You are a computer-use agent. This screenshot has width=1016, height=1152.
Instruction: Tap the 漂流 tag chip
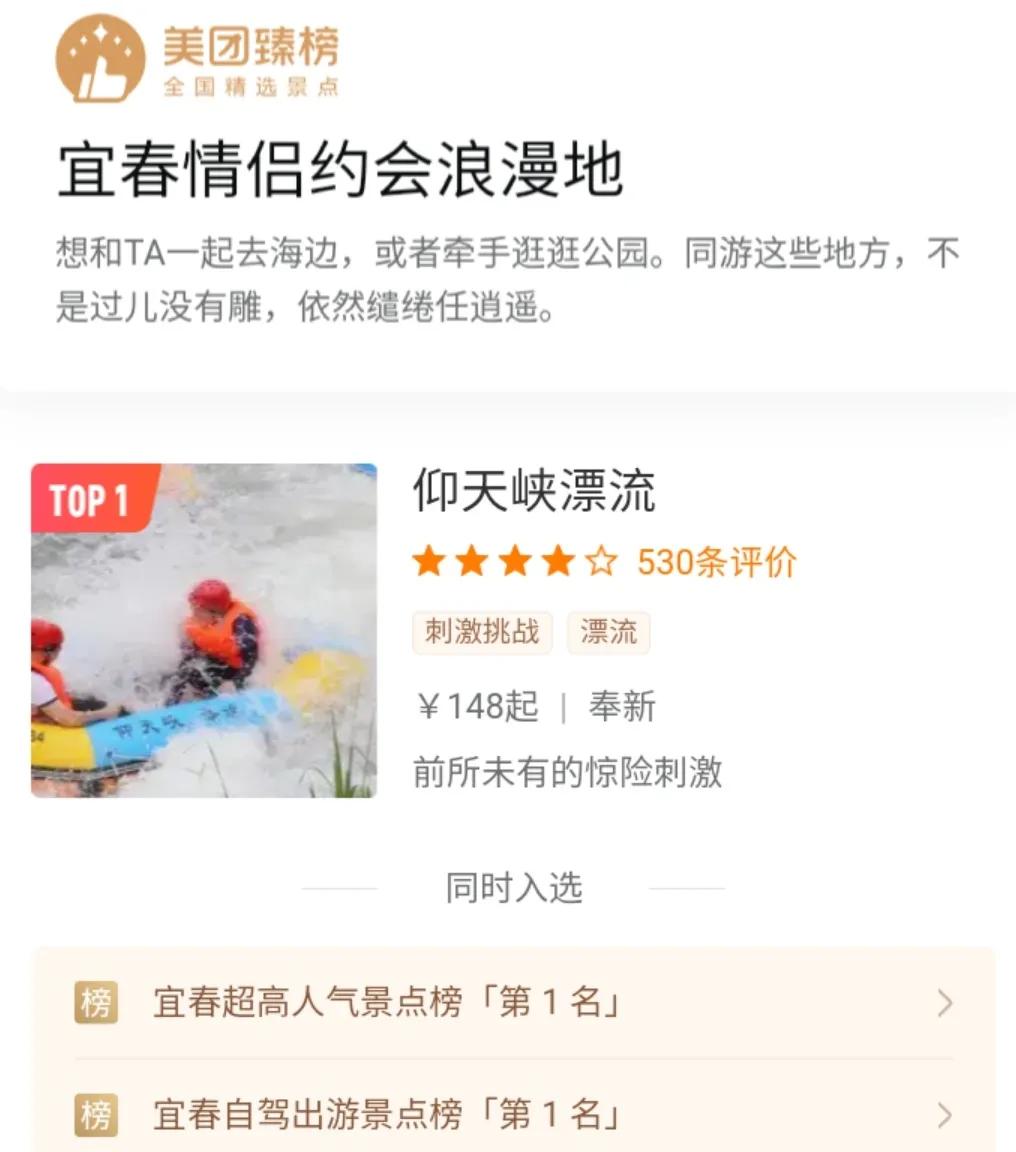click(x=608, y=632)
